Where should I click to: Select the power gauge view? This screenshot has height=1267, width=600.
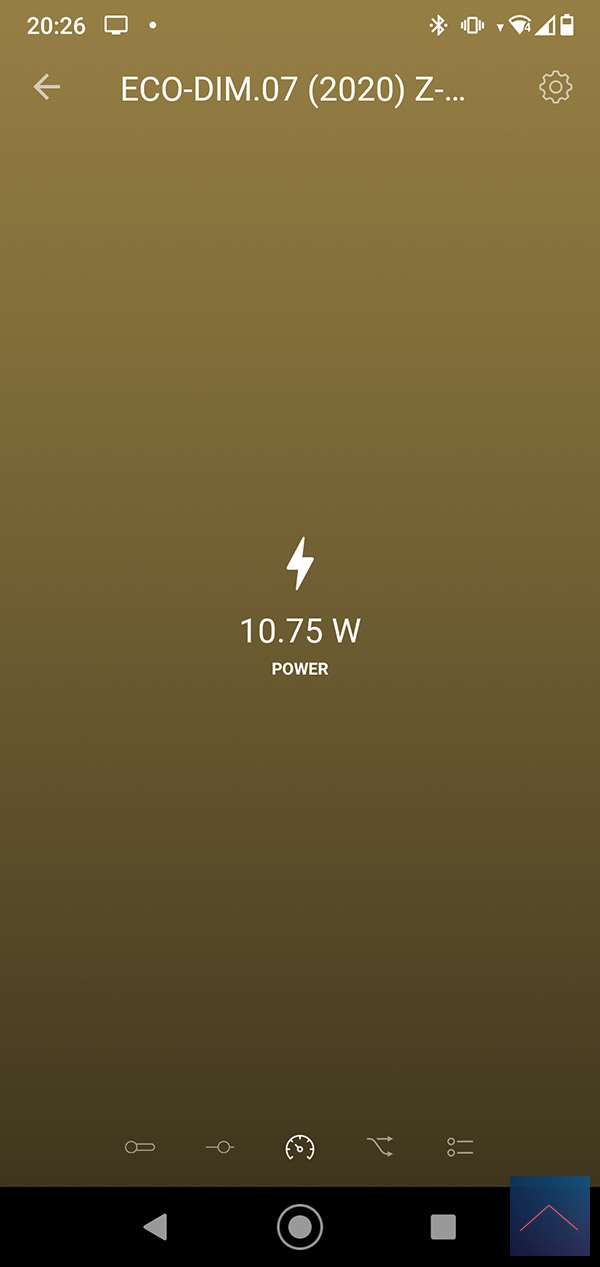point(300,1147)
